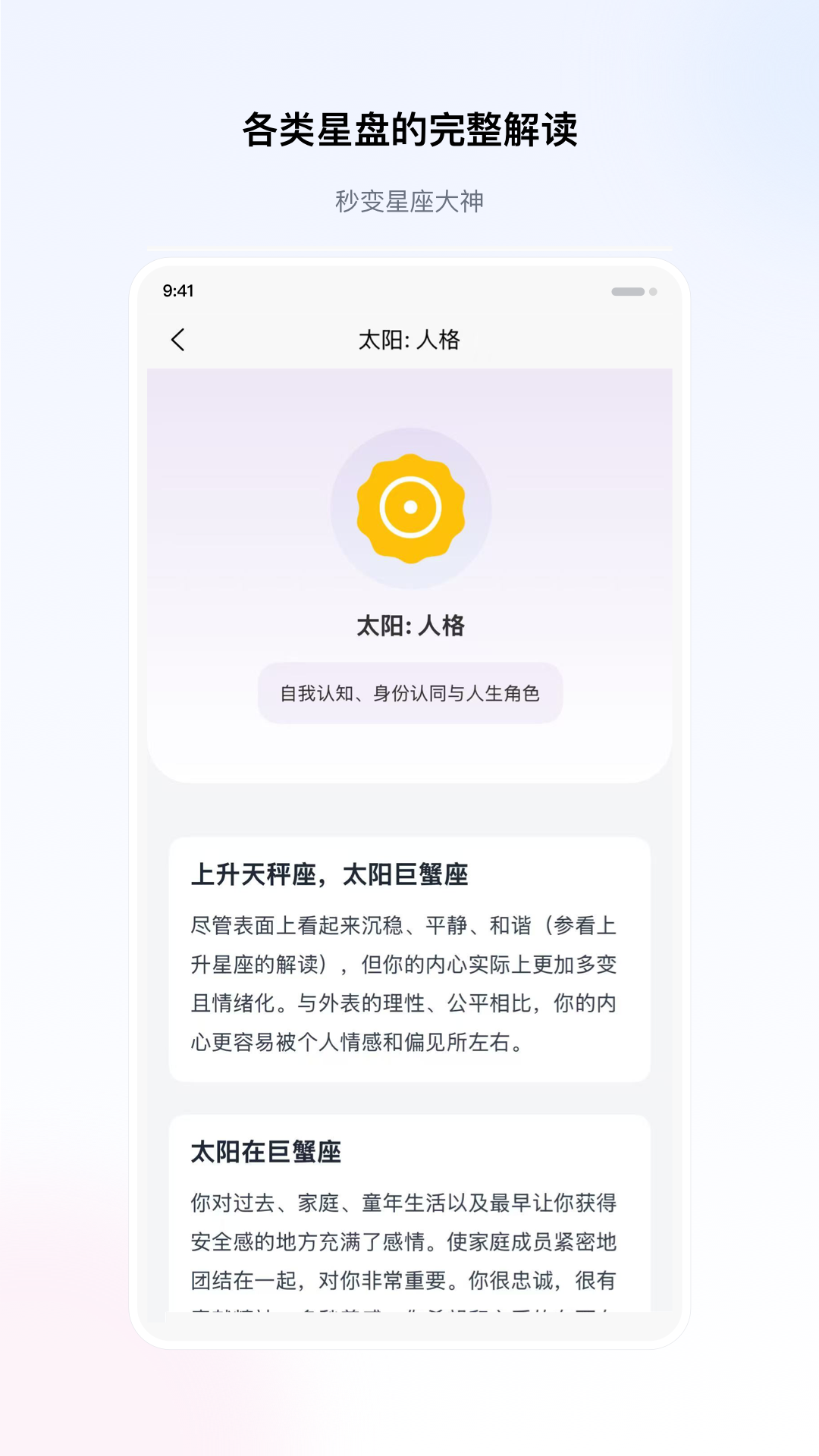Tap the 9:41 time display
This screenshot has width=819, height=1456.
(179, 290)
